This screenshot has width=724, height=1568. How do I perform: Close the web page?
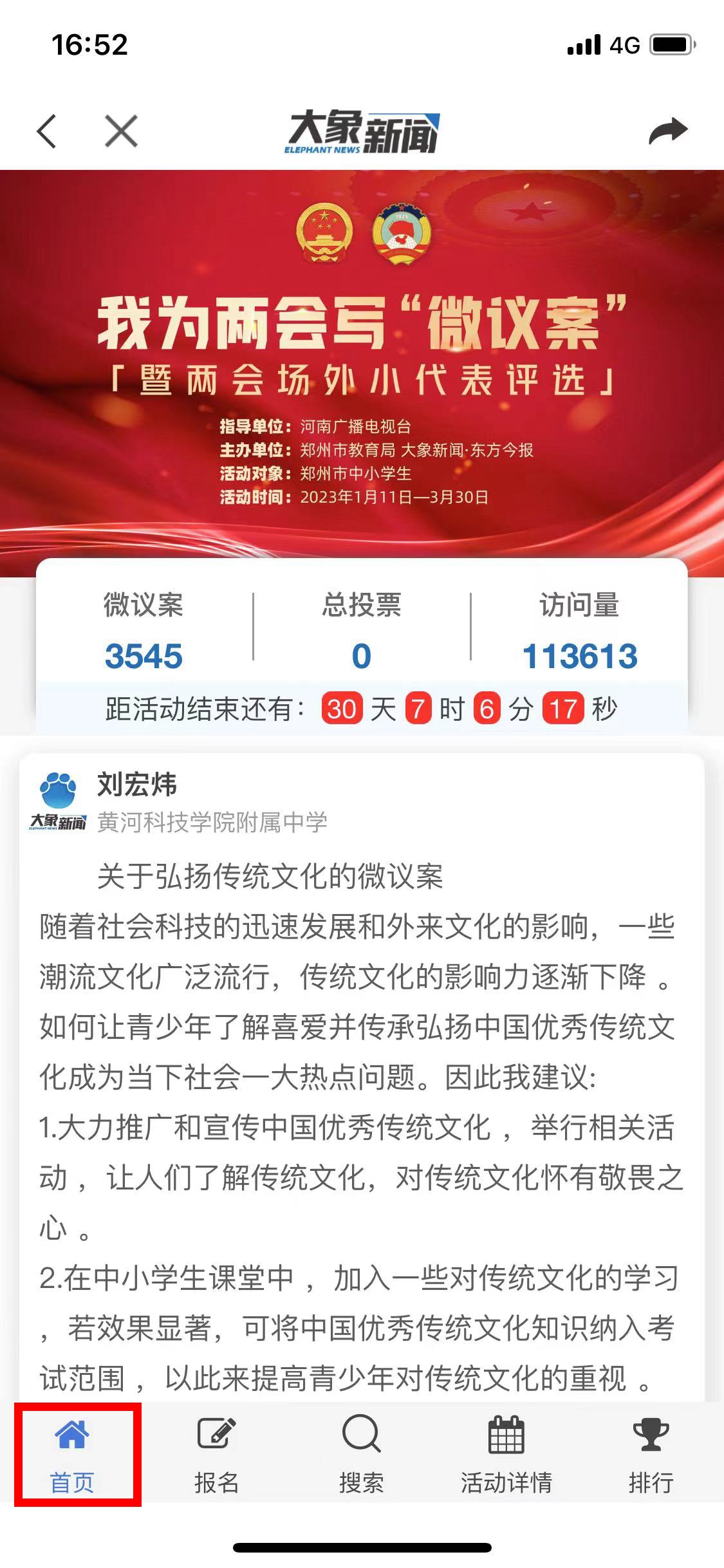[x=121, y=132]
